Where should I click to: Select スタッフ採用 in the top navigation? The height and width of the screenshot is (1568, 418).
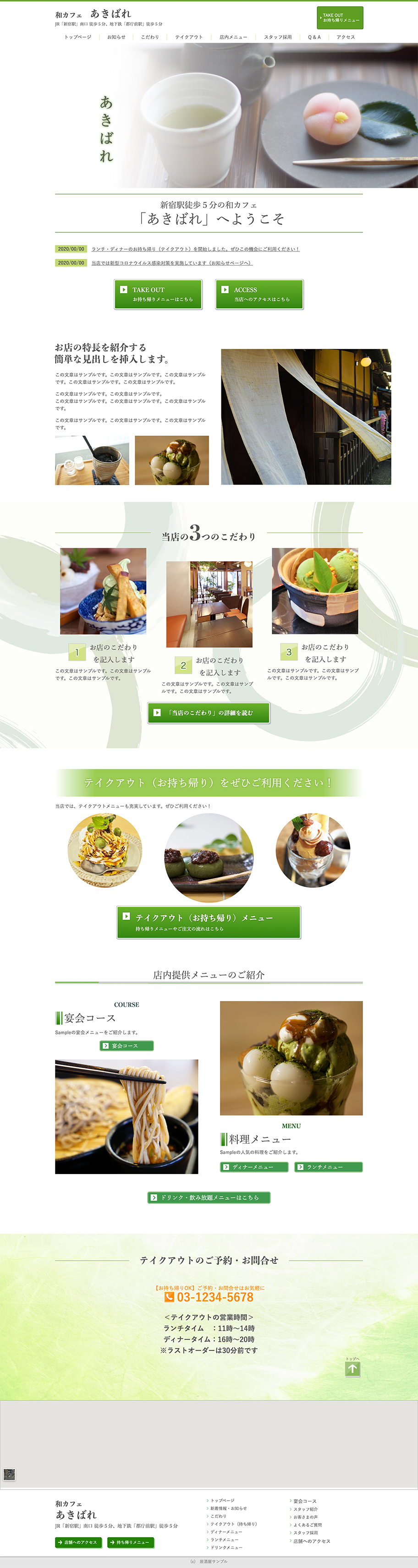pos(277,37)
